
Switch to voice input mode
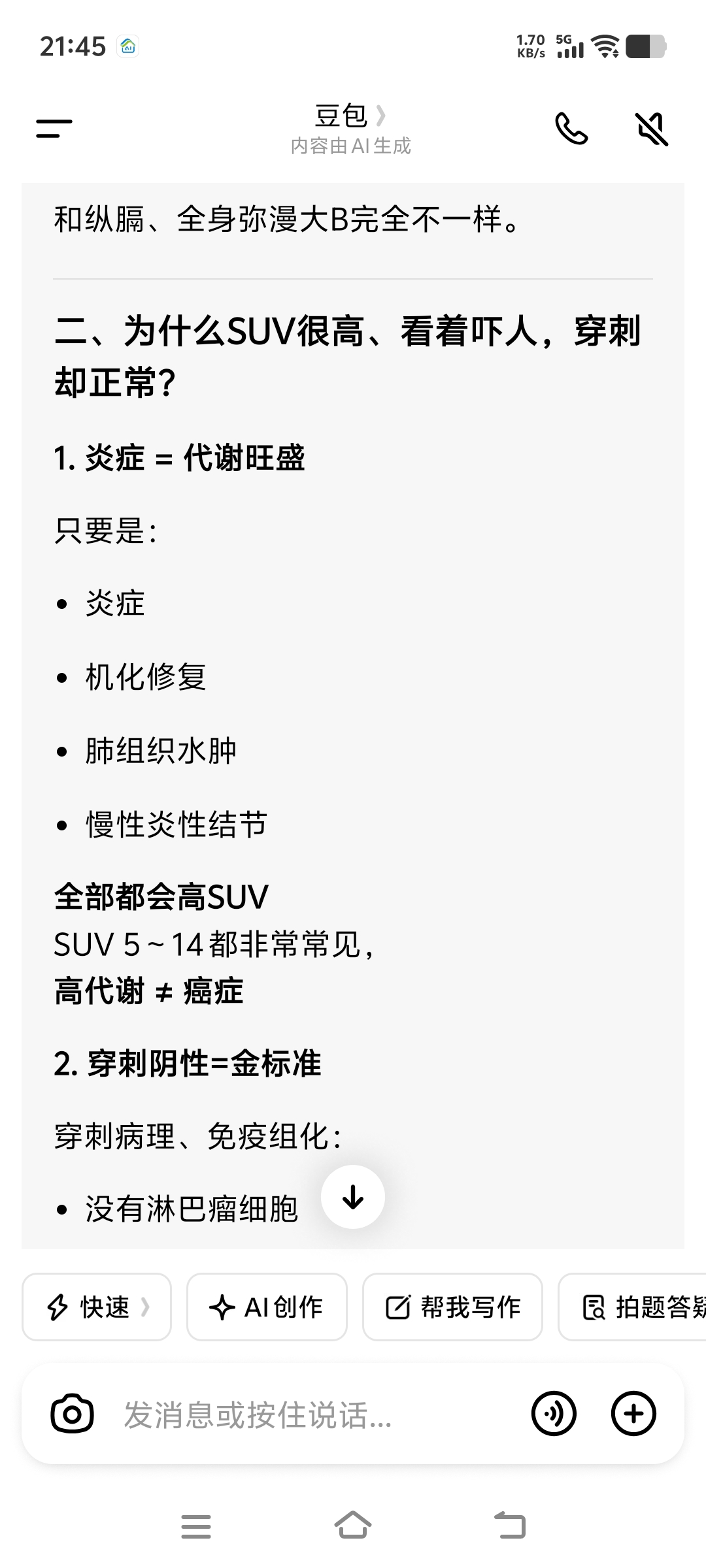click(554, 1414)
